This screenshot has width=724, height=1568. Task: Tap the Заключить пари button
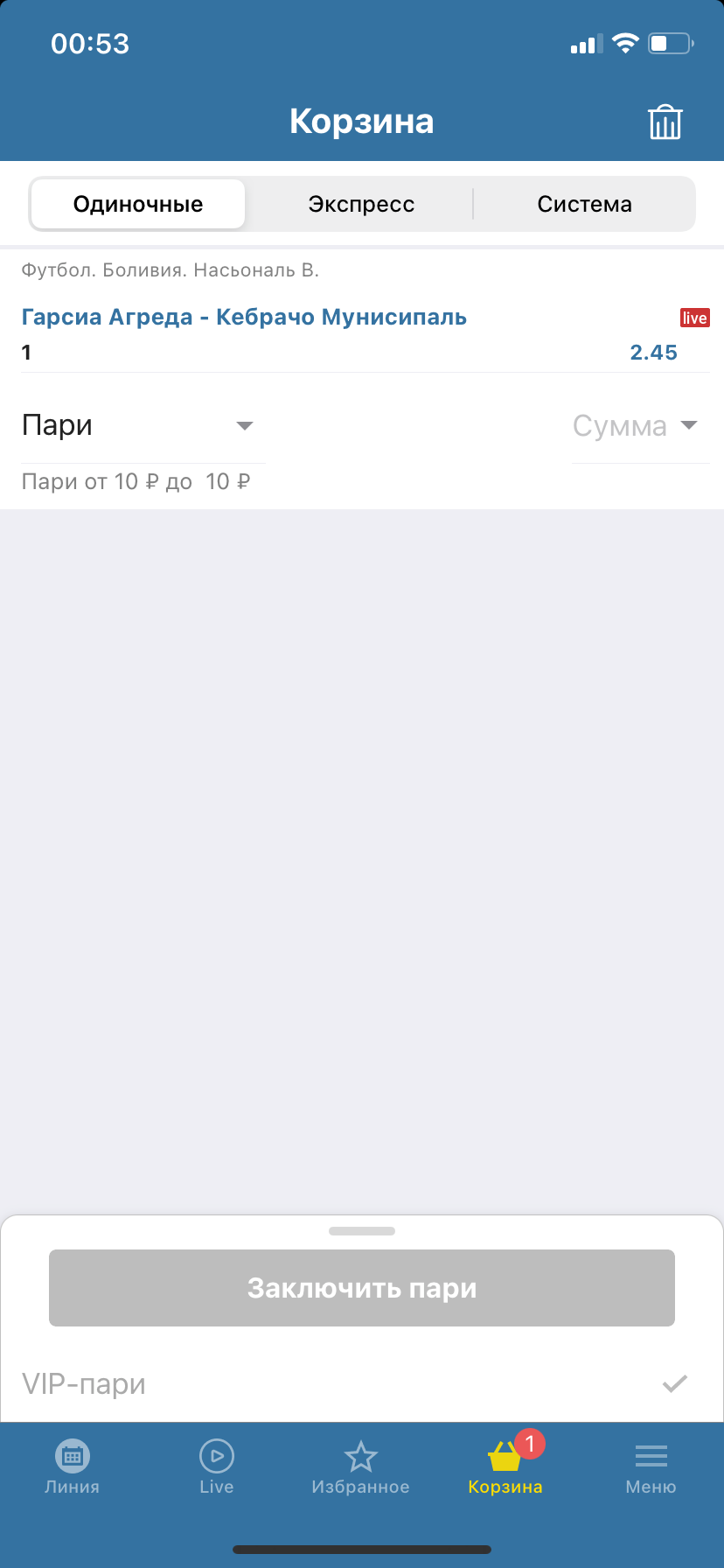pyautogui.click(x=362, y=1287)
